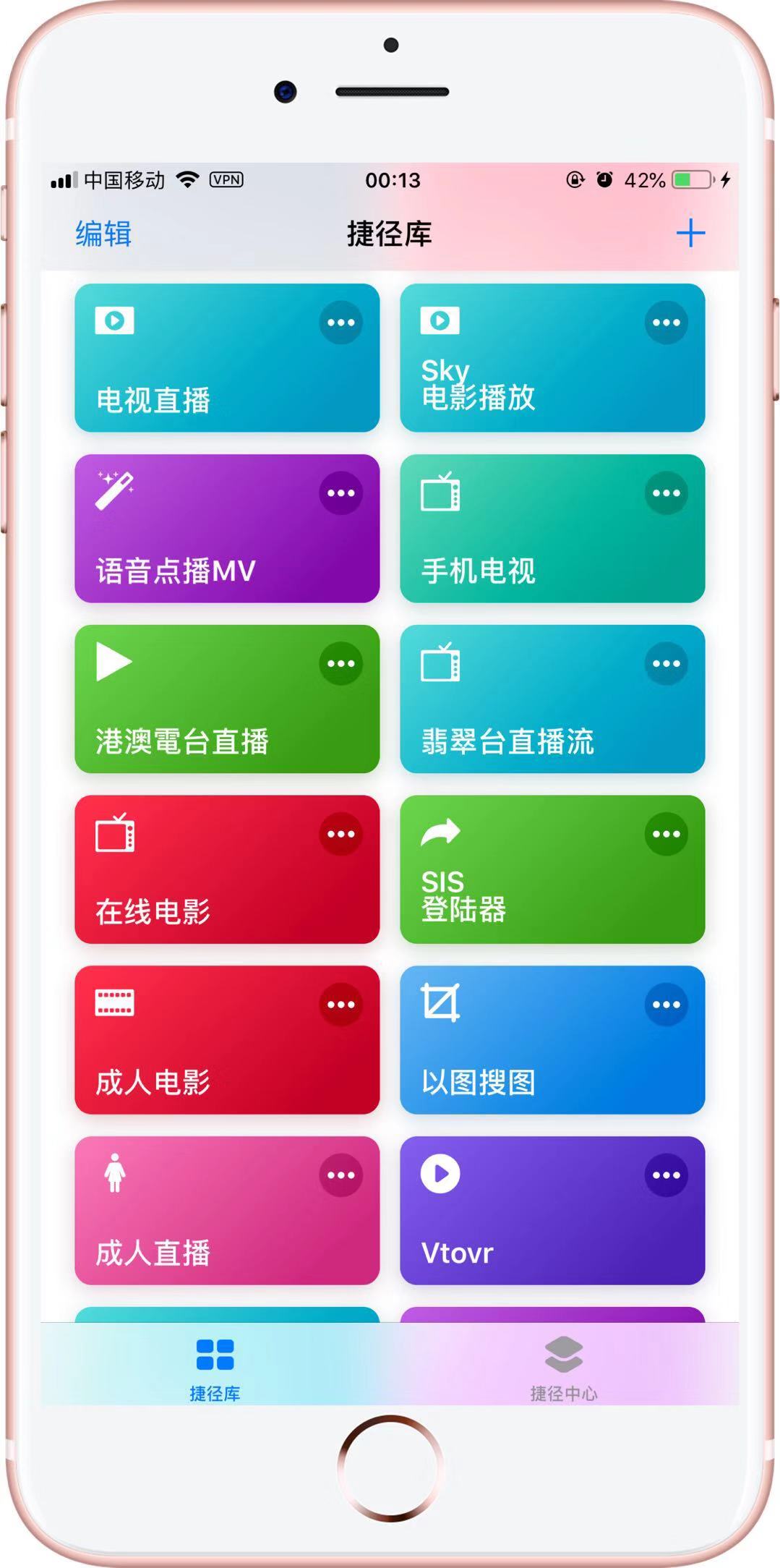Image resolution: width=780 pixels, height=1568 pixels.
Task: Run the 语音点播MV shortcut
Action: click(227, 529)
